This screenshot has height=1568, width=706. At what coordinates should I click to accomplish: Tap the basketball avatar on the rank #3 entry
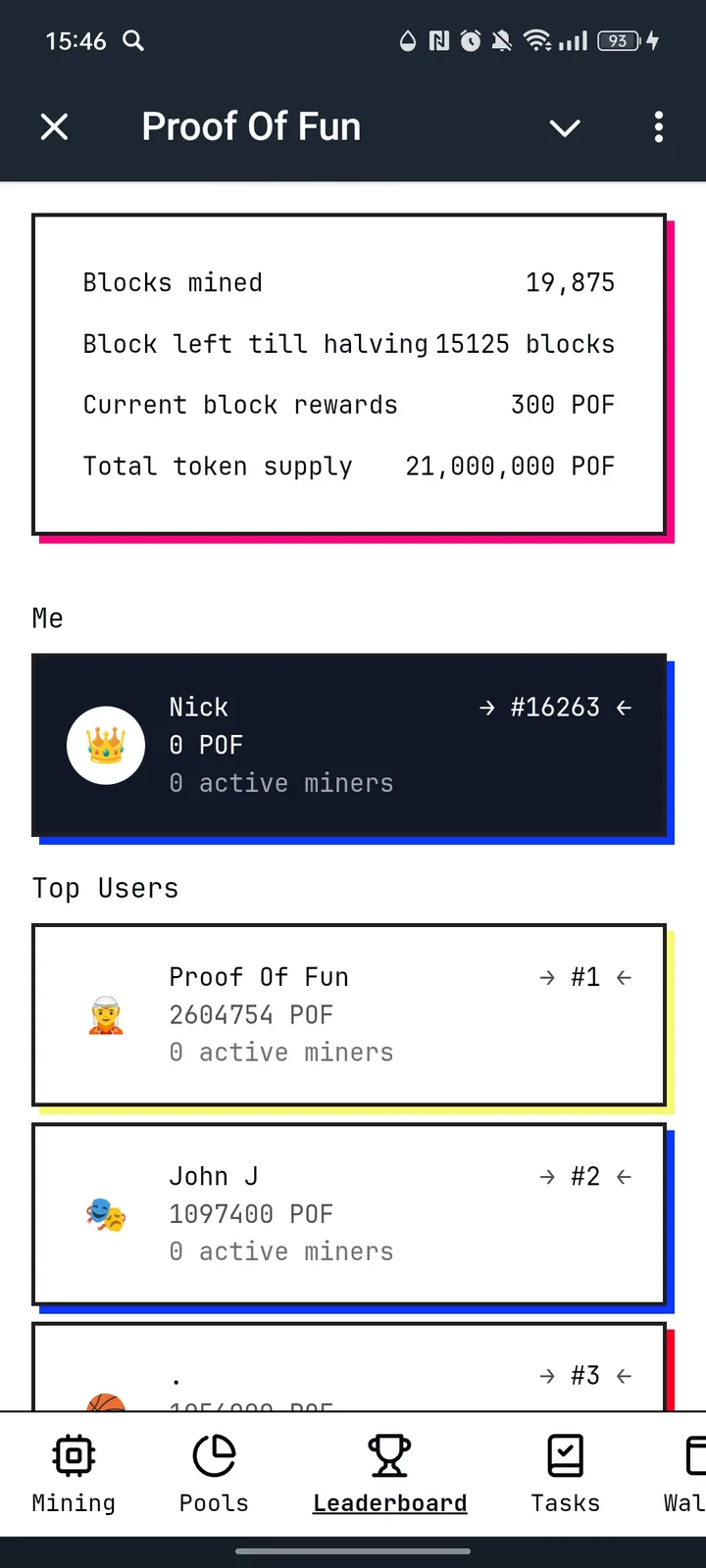106,1401
